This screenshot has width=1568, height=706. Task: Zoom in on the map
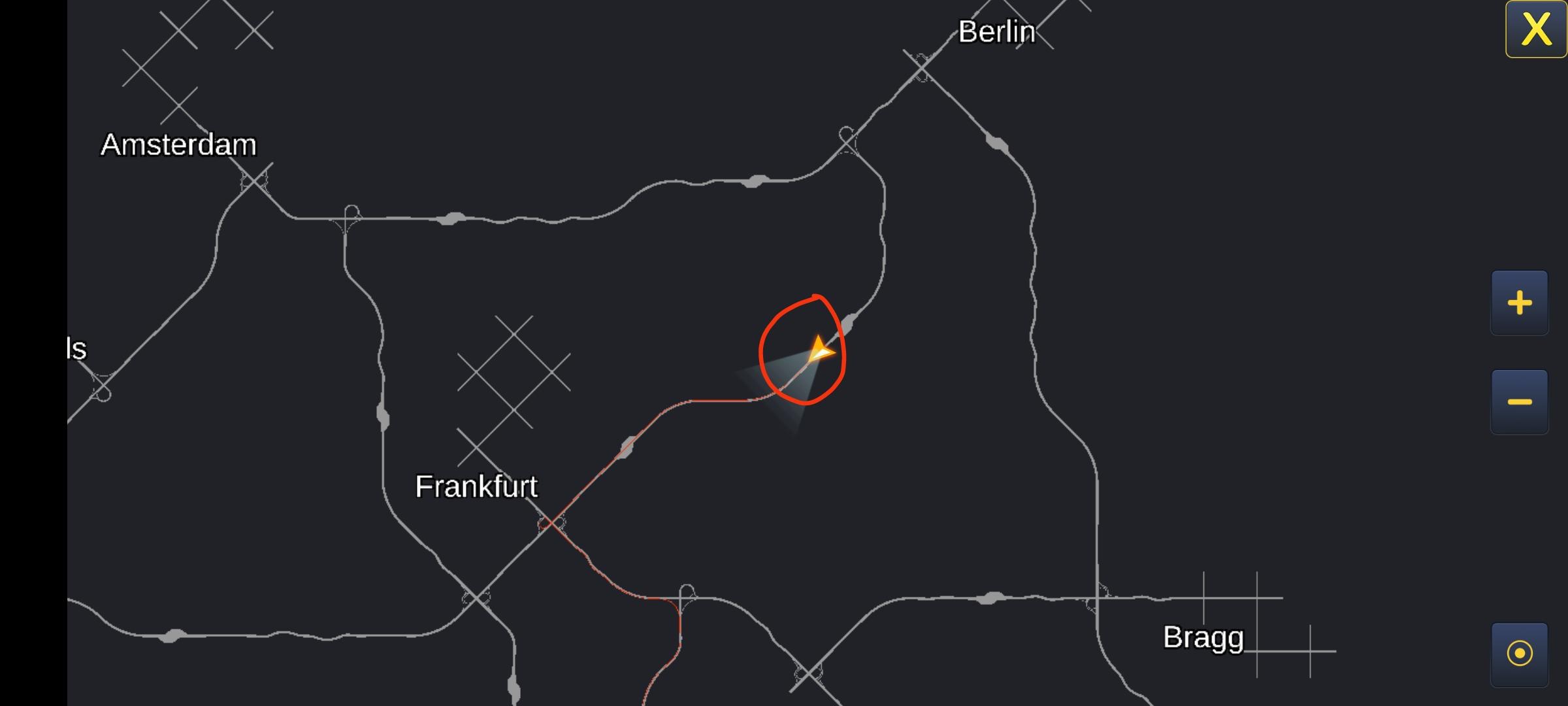[1519, 303]
